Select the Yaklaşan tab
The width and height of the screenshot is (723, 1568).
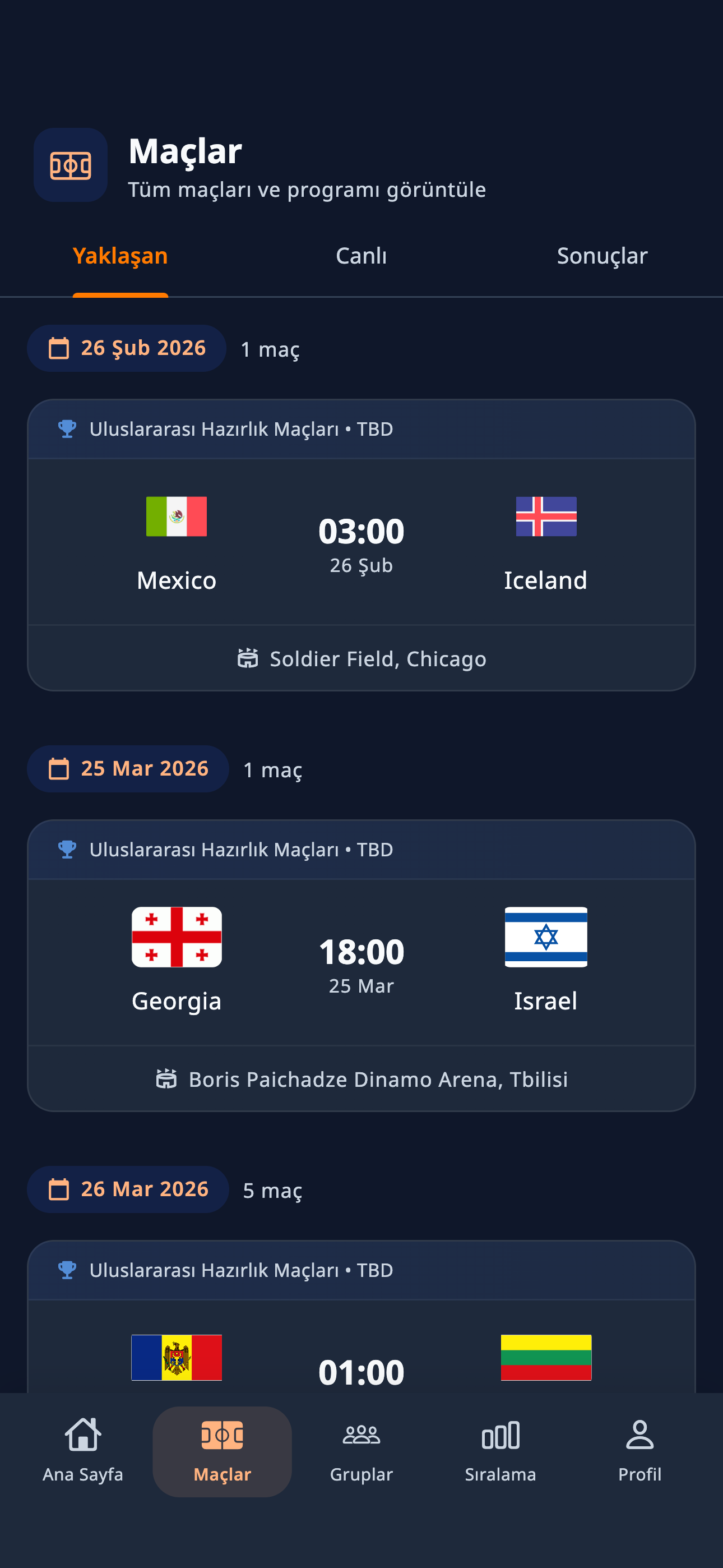pos(121,256)
